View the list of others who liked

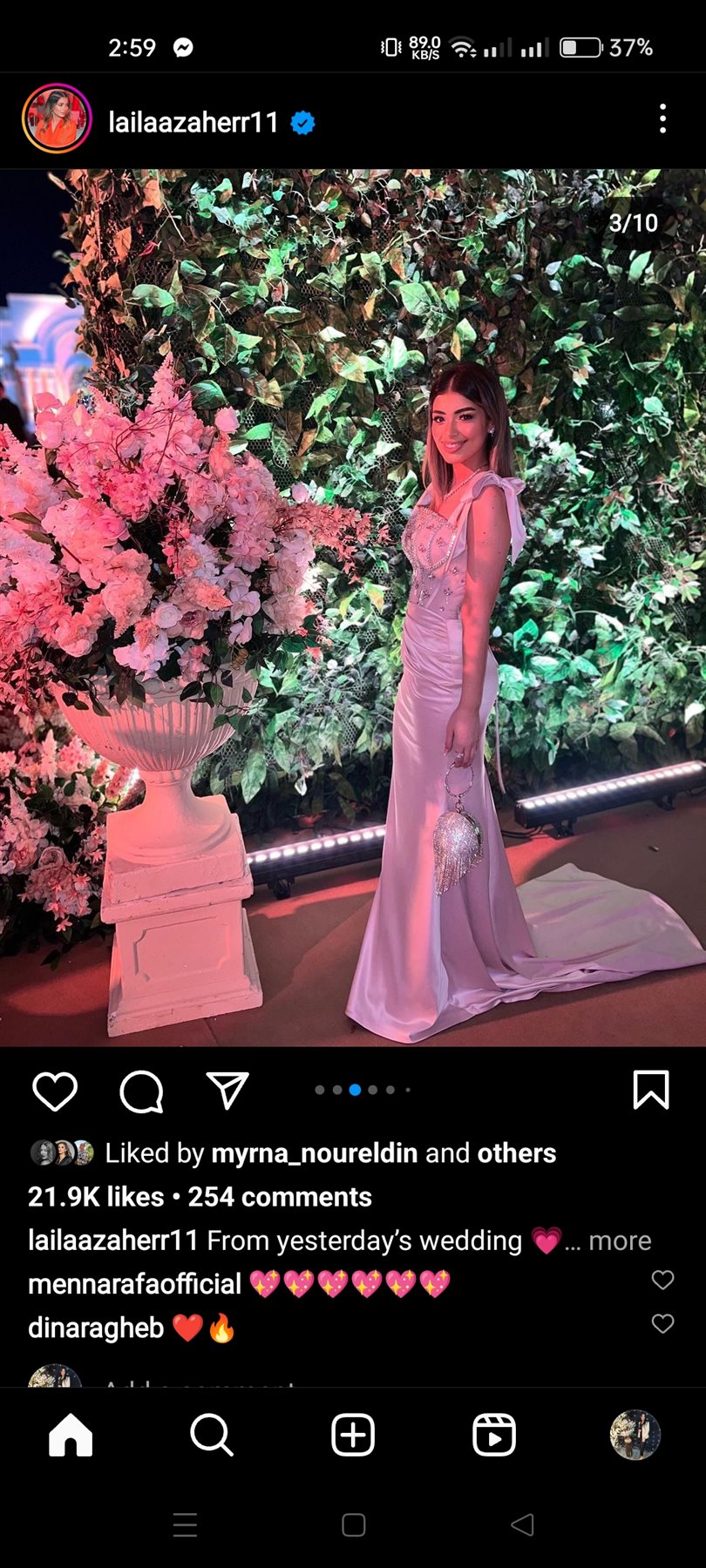(516, 1153)
